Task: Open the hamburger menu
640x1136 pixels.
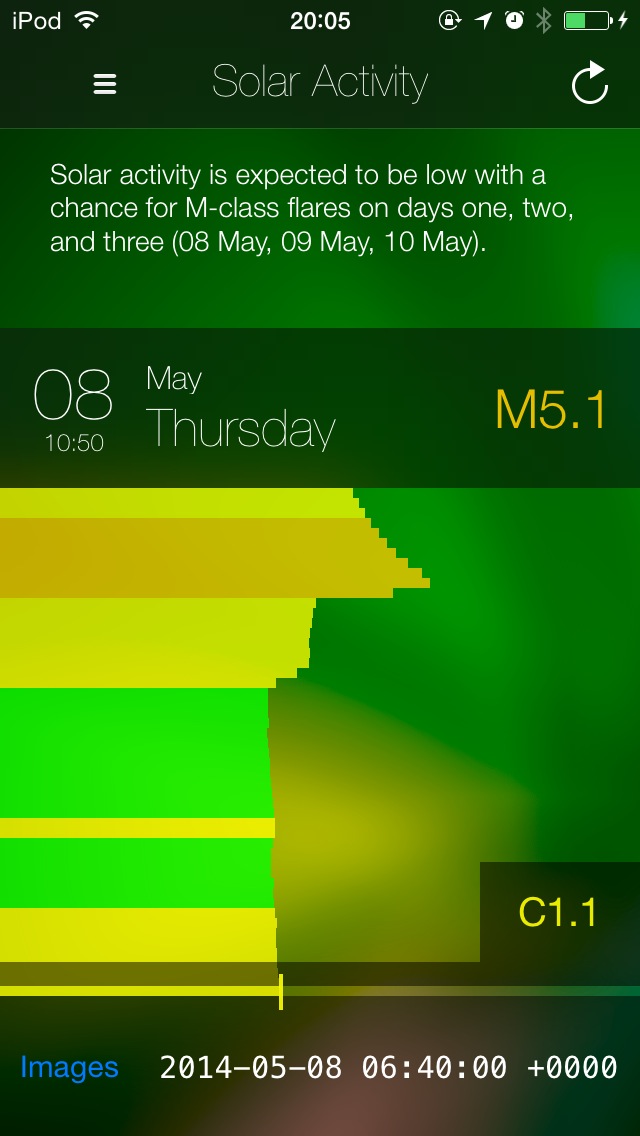Action: pos(105,84)
